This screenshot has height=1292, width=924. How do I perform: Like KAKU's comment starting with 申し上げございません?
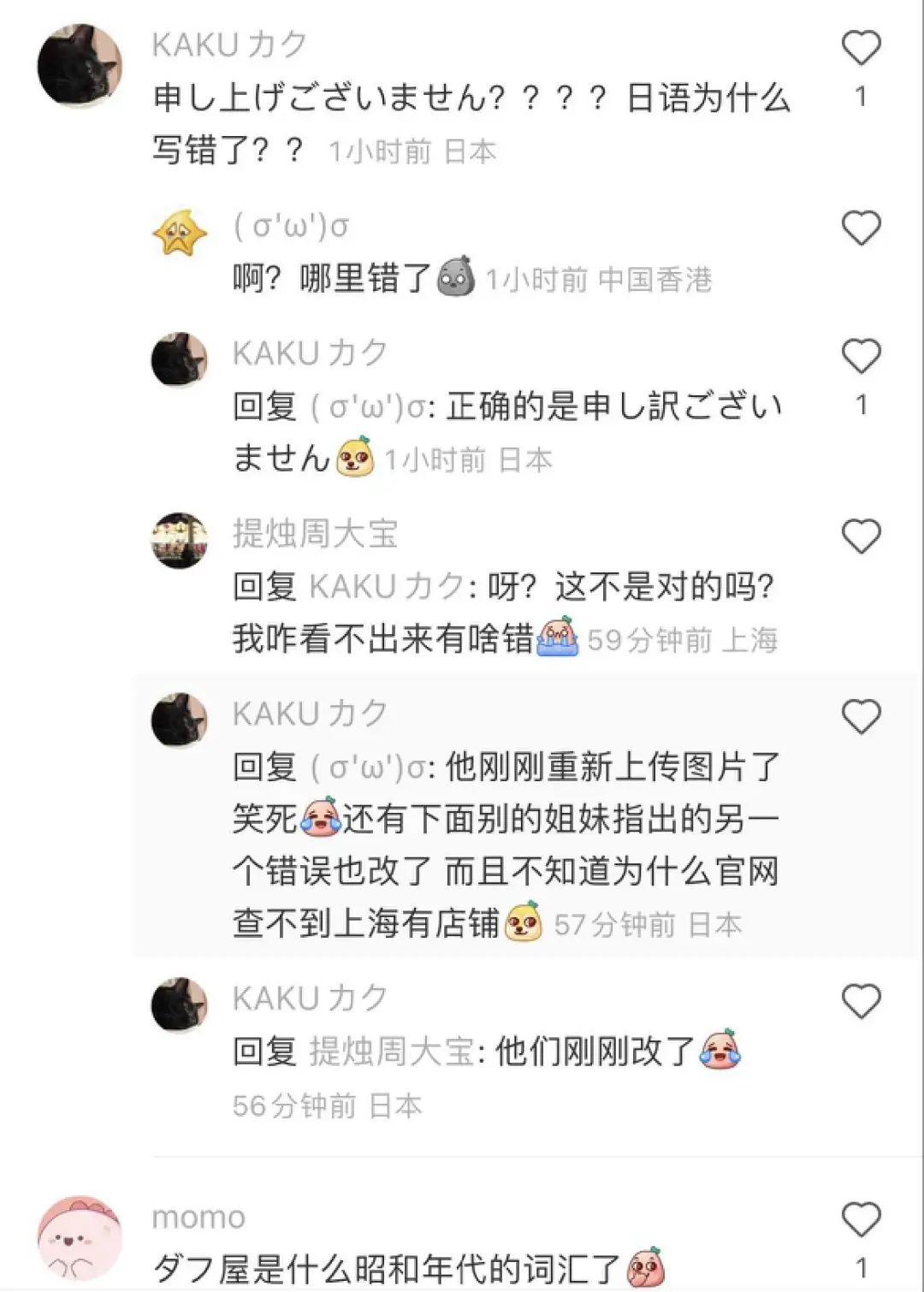861,48
